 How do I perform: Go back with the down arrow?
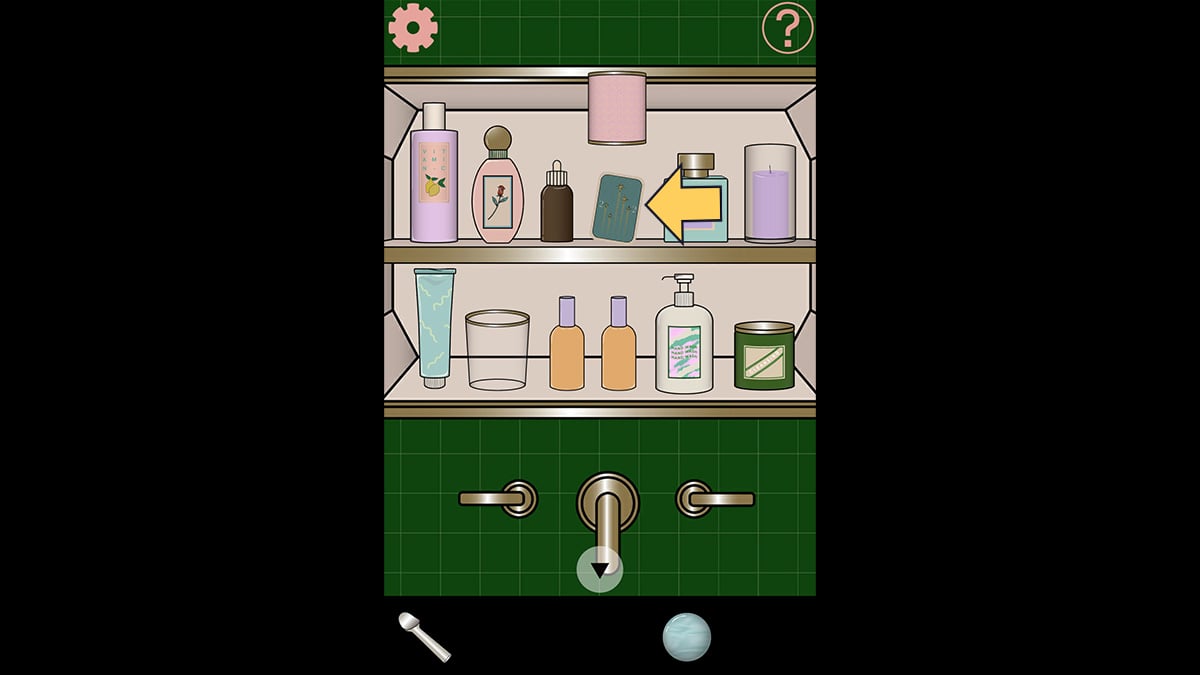[599, 569]
